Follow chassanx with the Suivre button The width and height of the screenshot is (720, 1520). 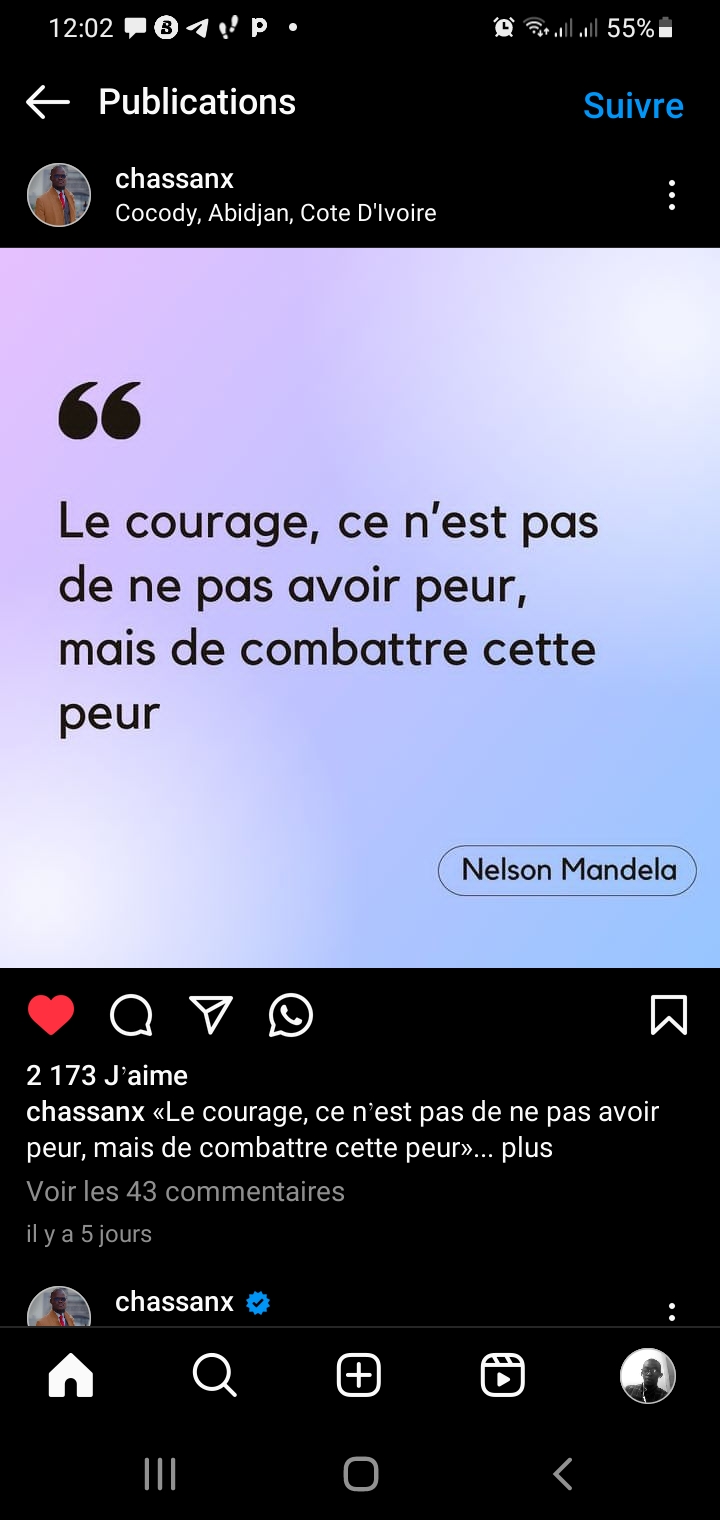633,106
